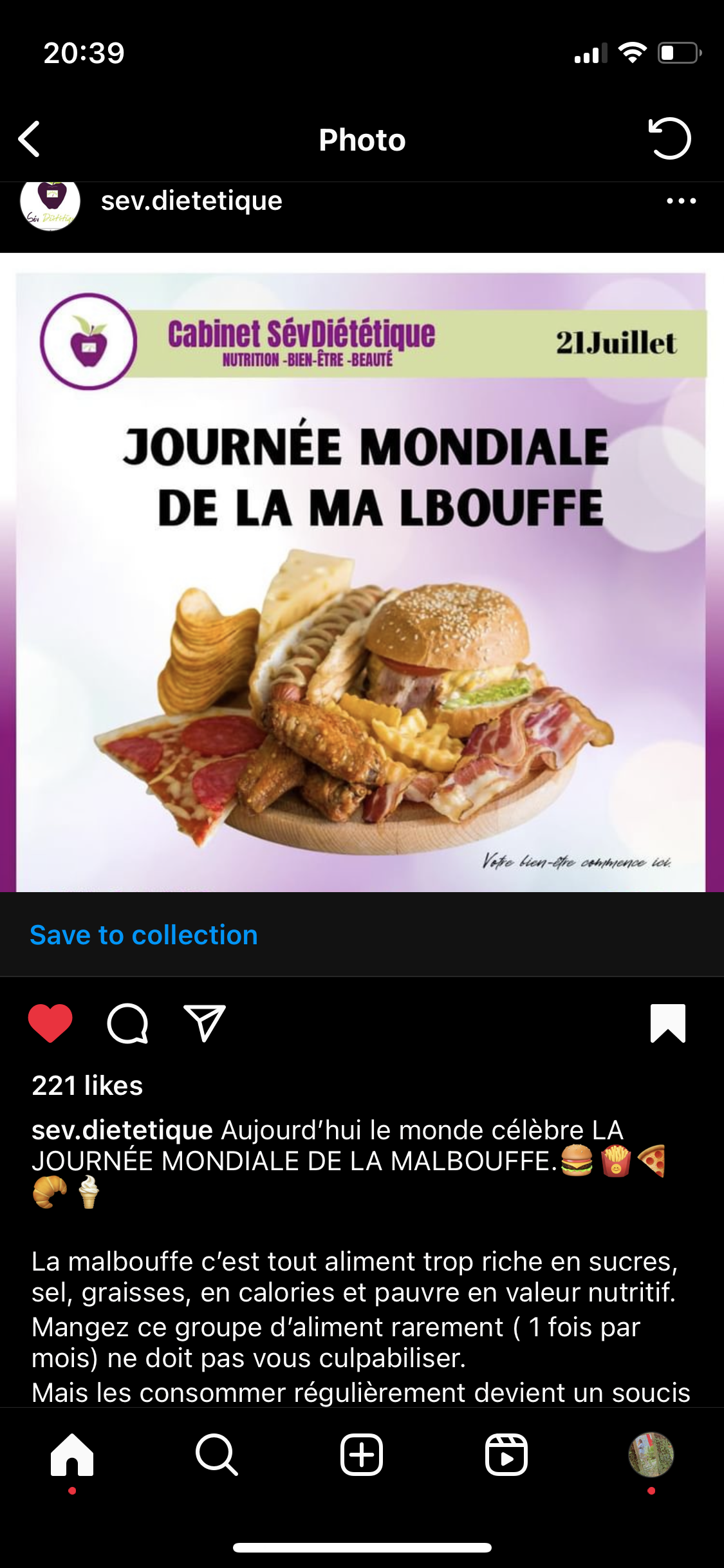
Task: Share the post via the paper plane
Action: pyautogui.click(x=205, y=1023)
